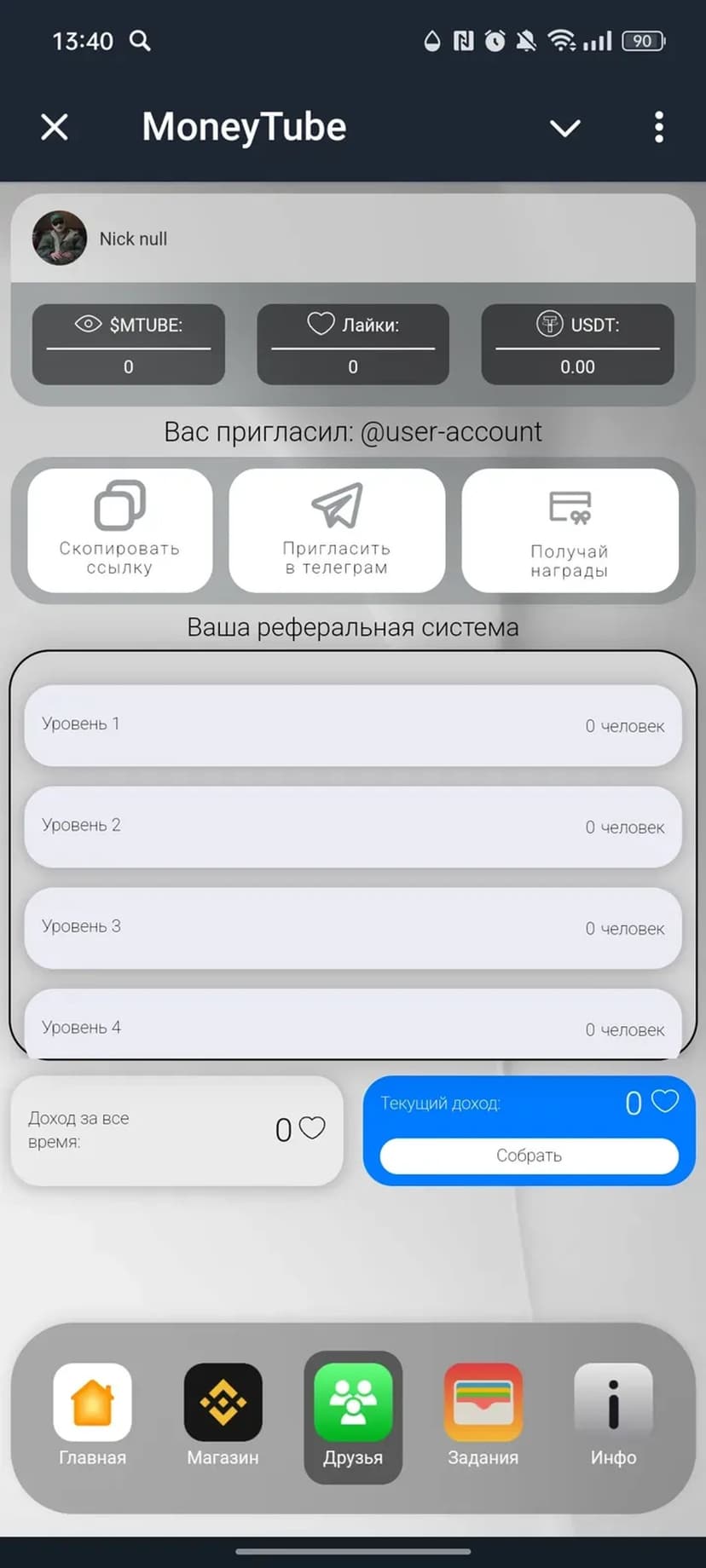Image resolution: width=706 pixels, height=1568 pixels.
Task: Expand the dropdown chevron in header
Action: click(x=564, y=128)
